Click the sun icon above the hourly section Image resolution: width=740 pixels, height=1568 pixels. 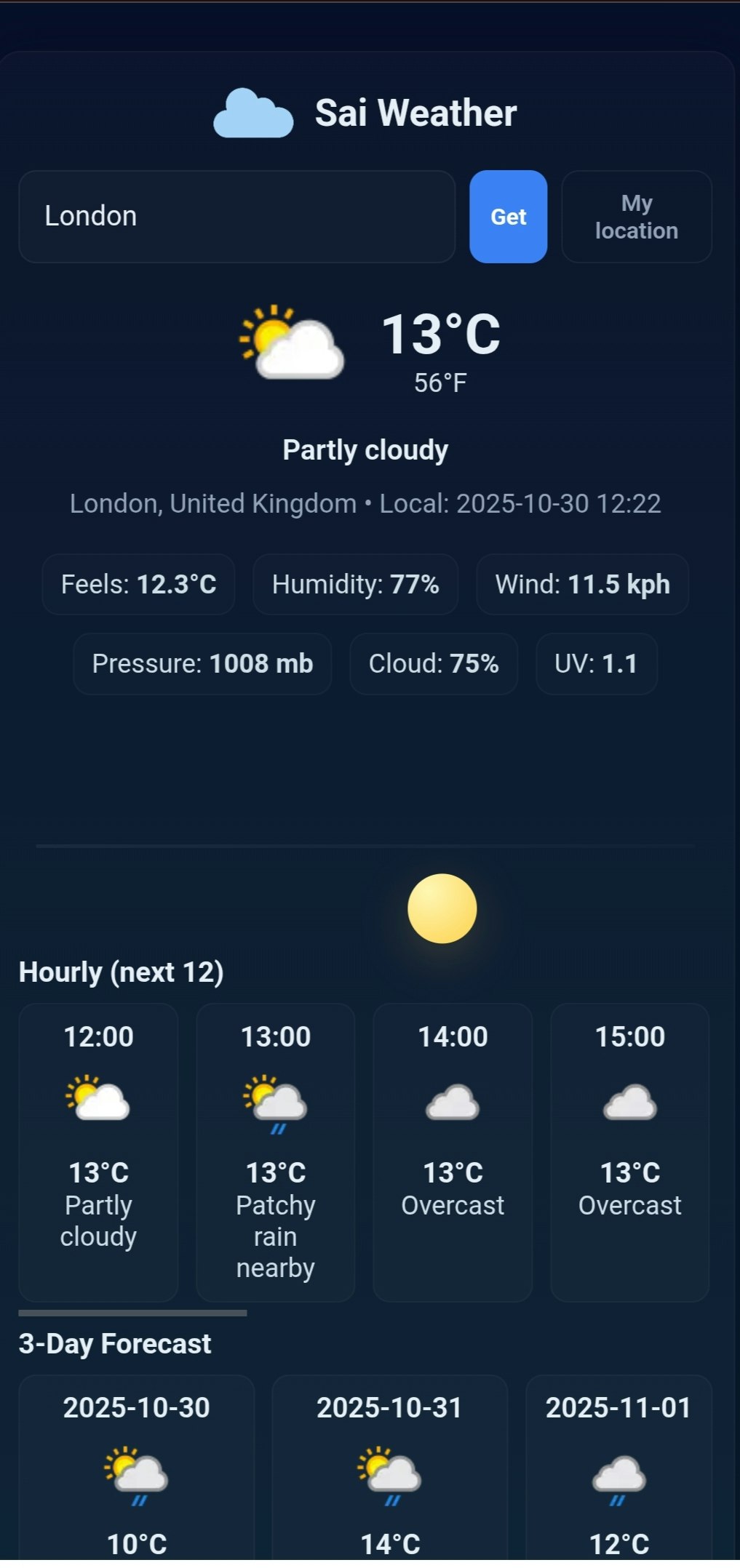tap(442, 908)
